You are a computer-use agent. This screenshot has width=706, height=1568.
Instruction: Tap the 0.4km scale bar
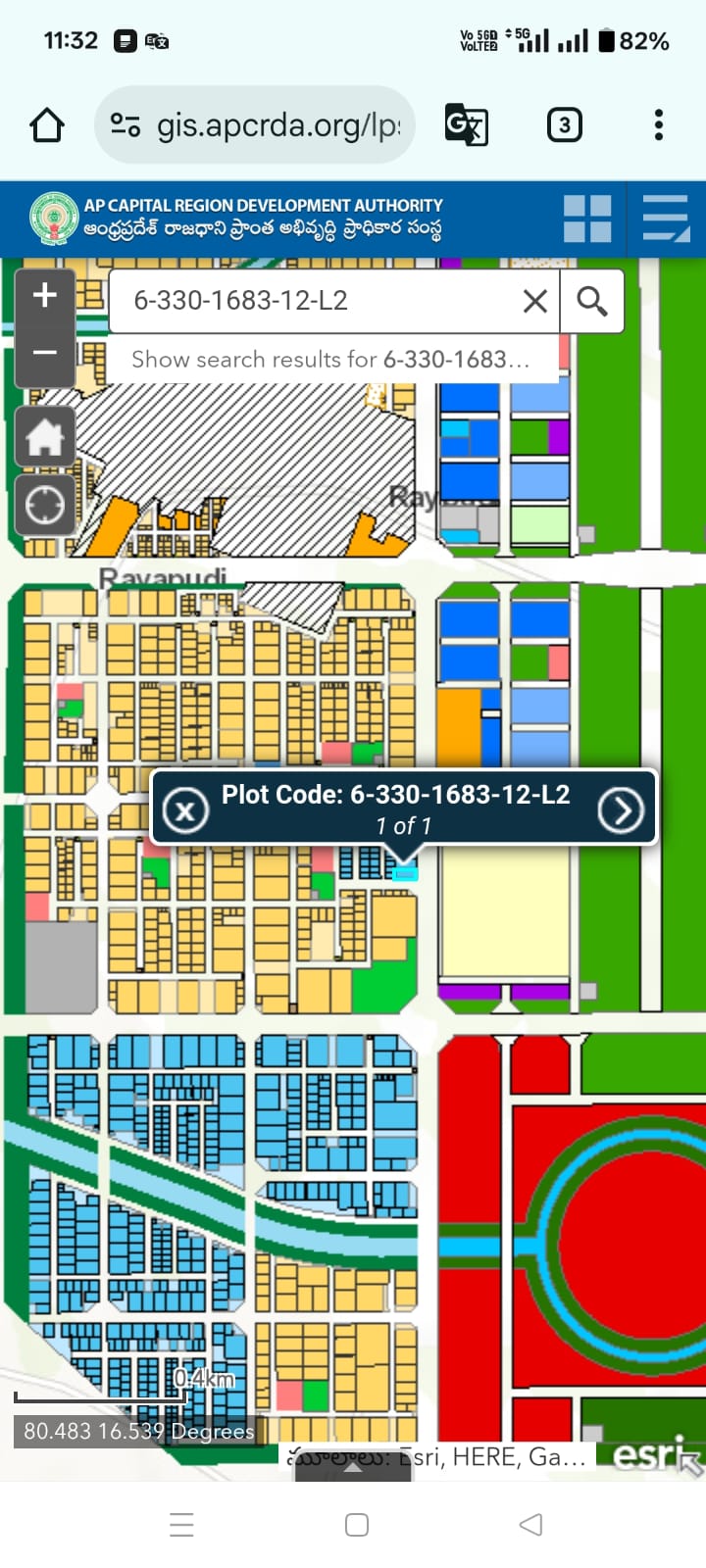203,1378
